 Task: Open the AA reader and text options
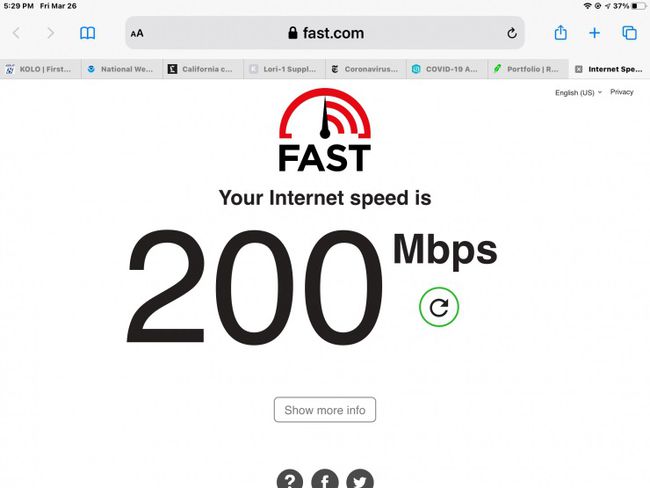tap(137, 33)
